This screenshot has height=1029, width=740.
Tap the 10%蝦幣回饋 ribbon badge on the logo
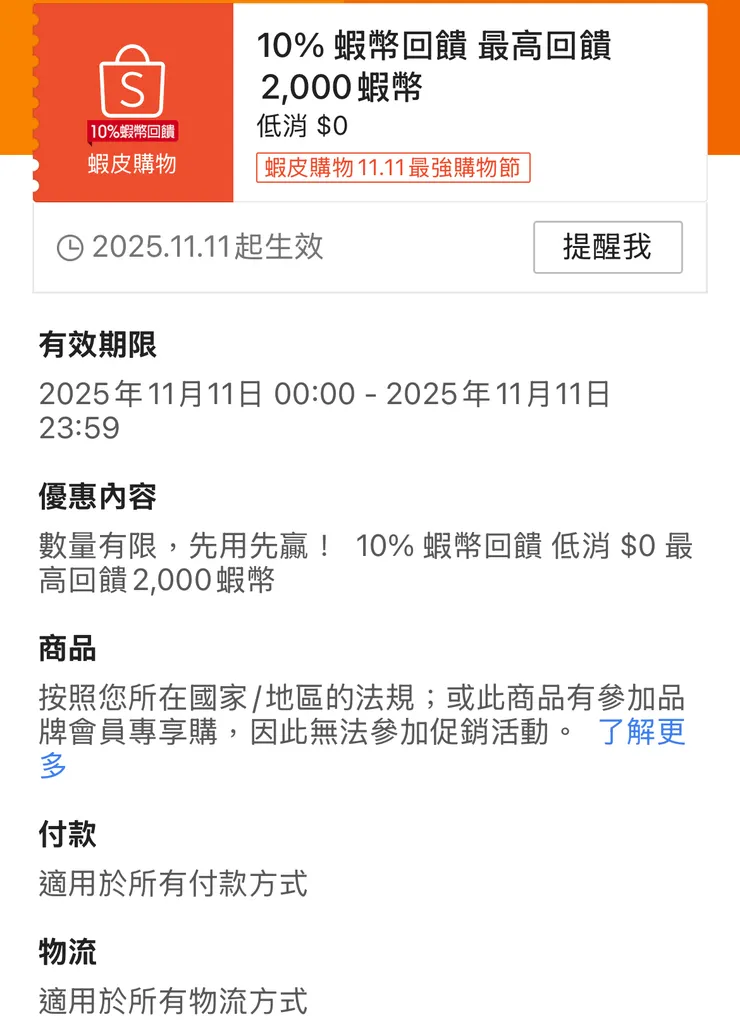(132, 131)
